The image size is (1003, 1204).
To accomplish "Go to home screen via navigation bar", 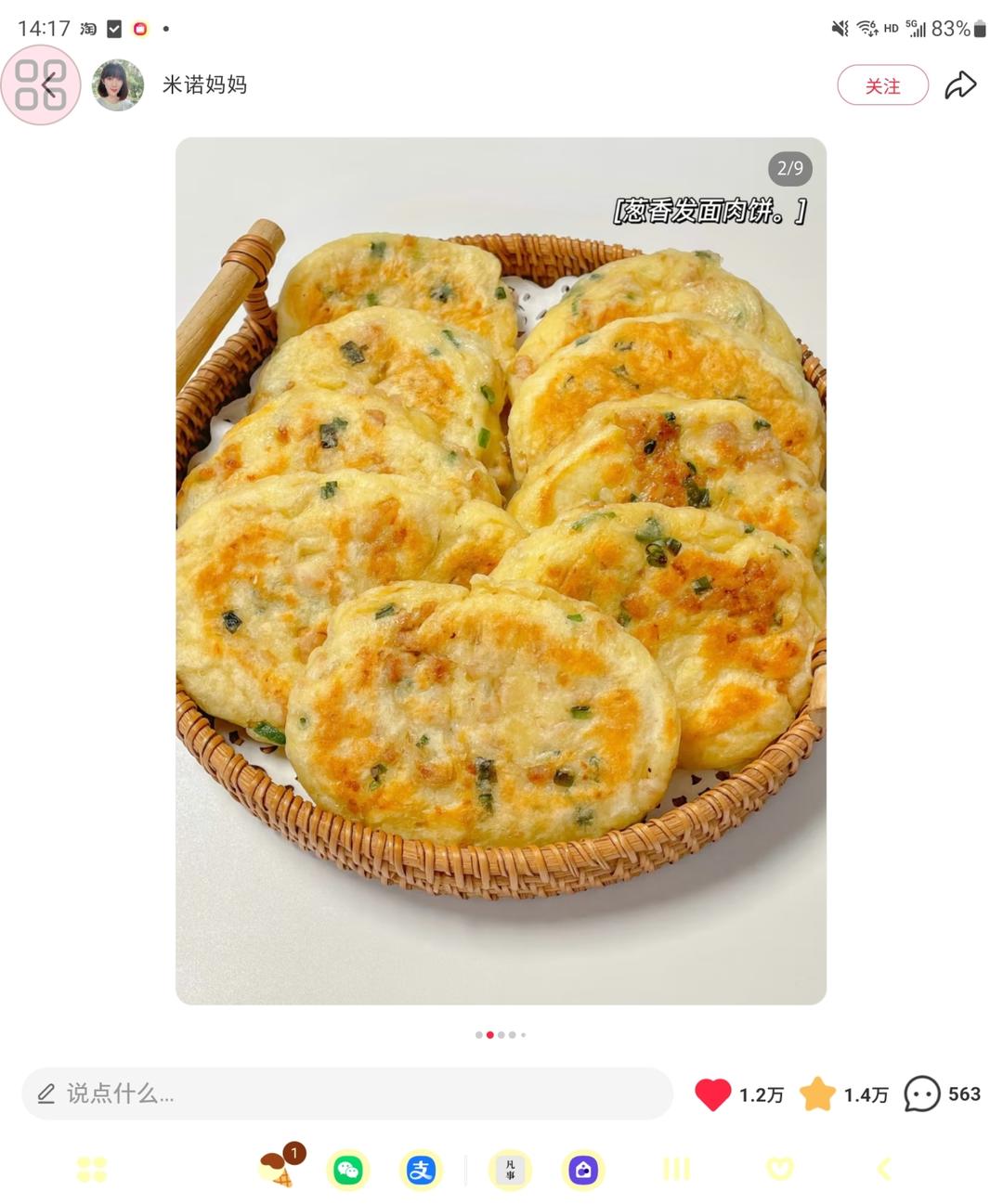I will tap(780, 1170).
